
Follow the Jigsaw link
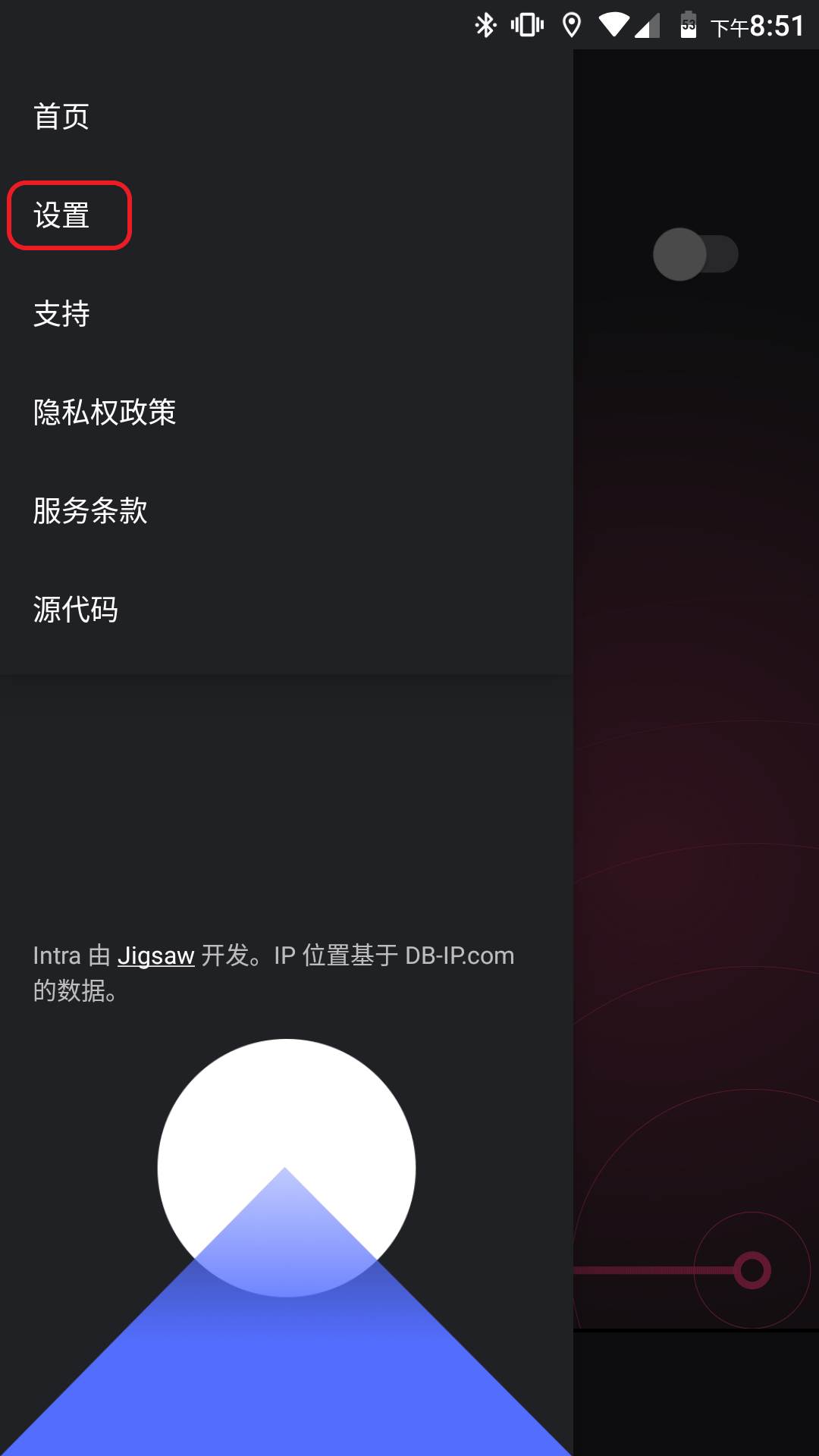156,955
